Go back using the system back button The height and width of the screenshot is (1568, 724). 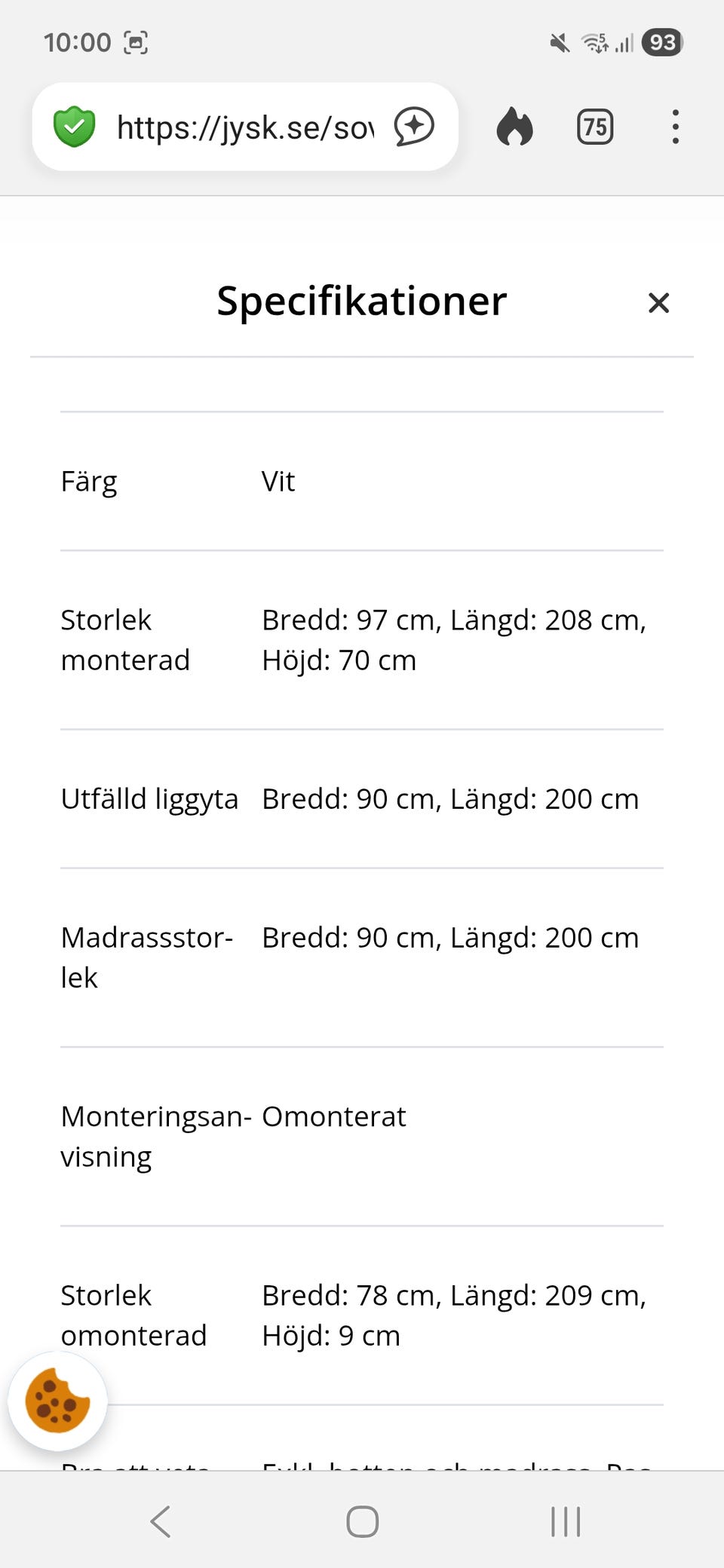click(160, 1521)
